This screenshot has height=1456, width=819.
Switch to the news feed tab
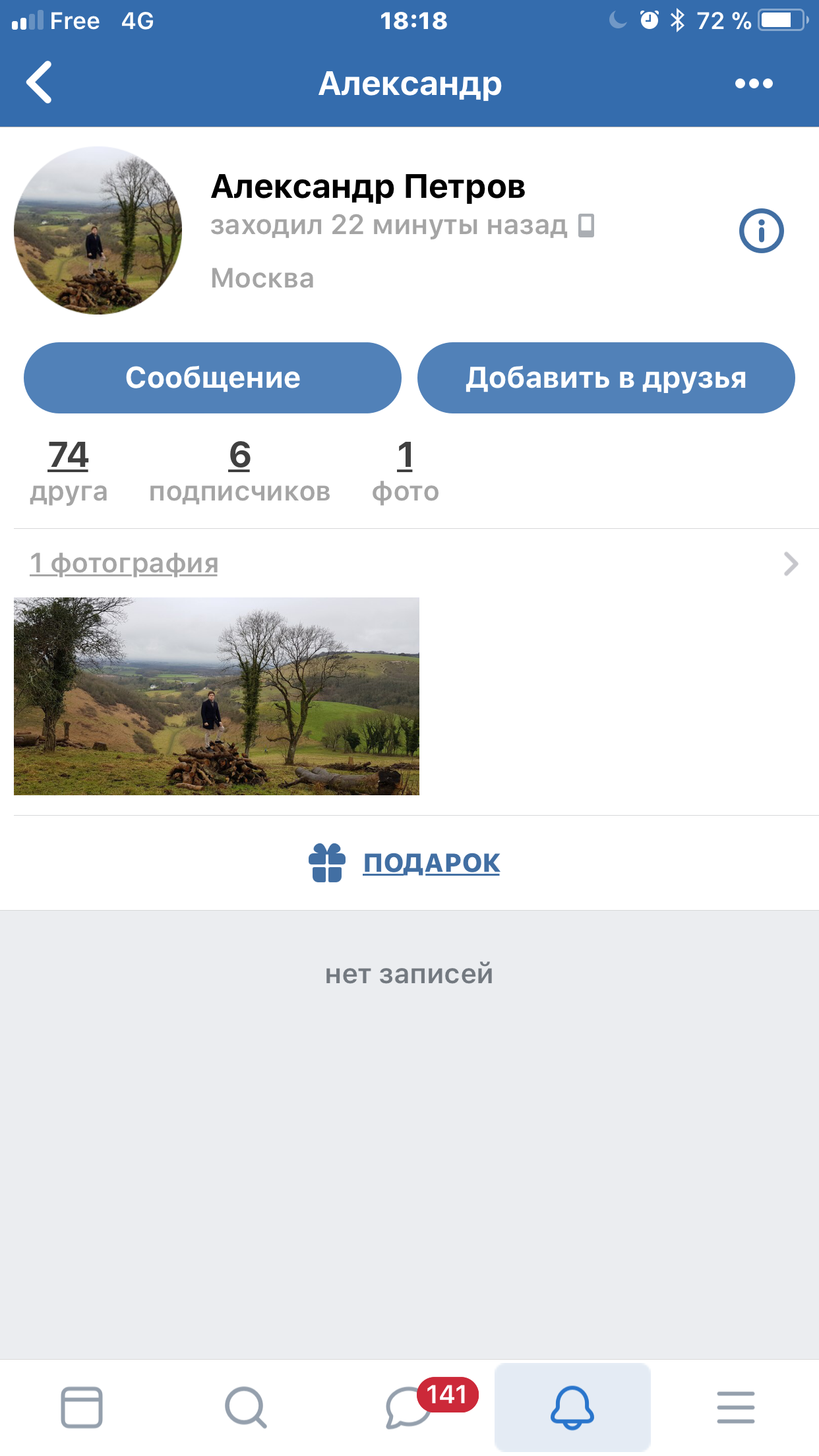coord(82,1407)
